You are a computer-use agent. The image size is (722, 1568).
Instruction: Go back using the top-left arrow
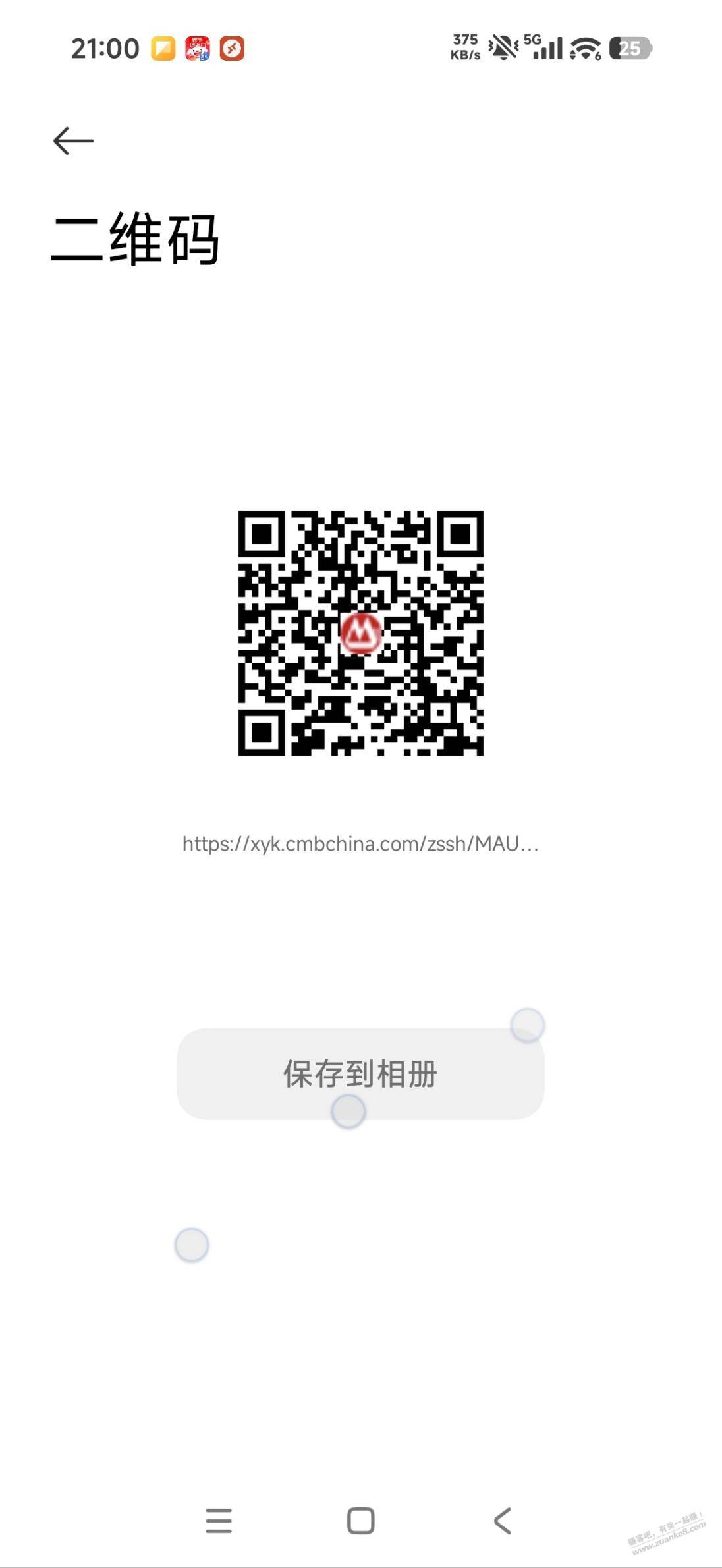73,141
